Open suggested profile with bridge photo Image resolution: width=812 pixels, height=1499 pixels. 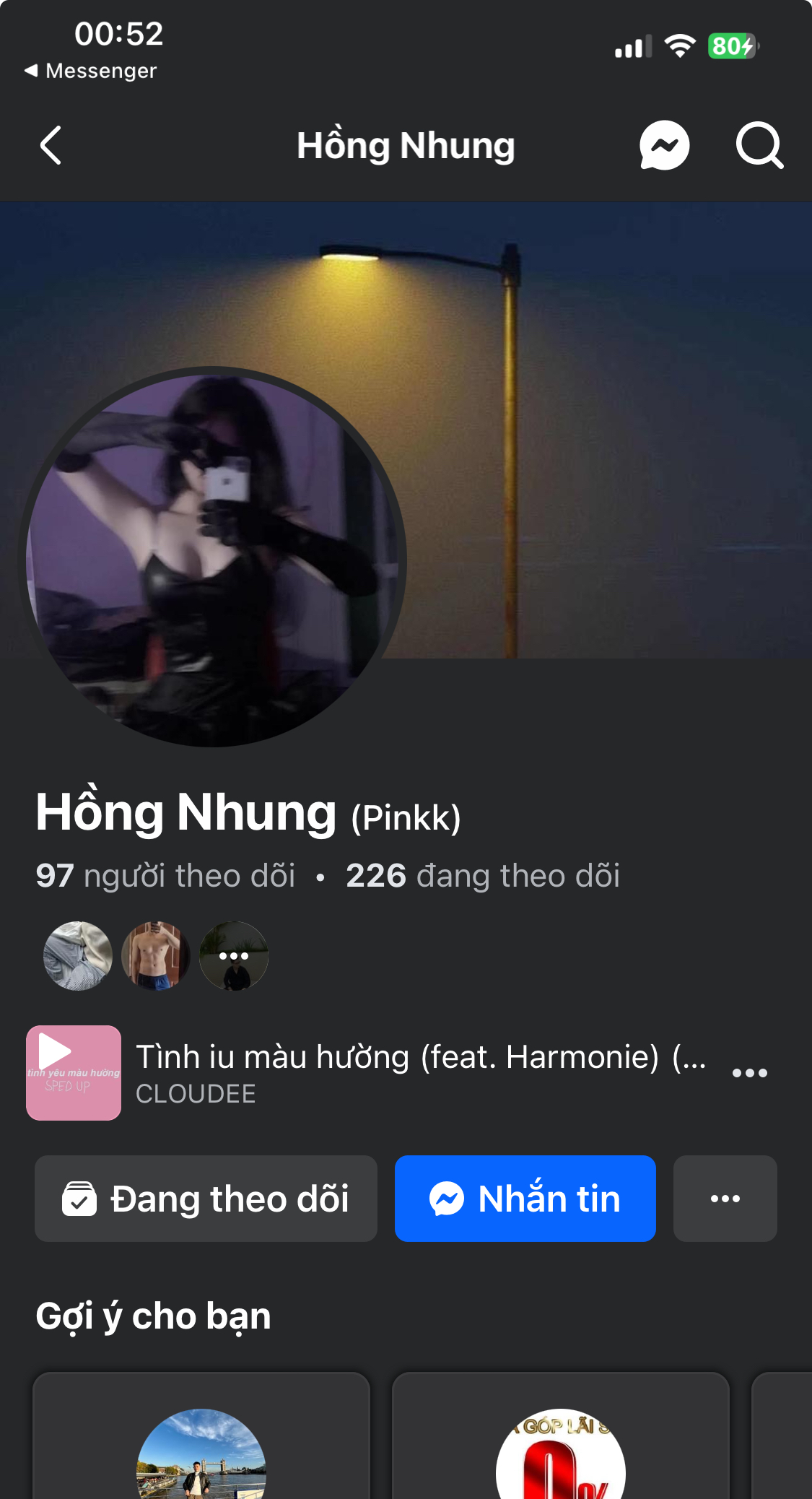click(201, 1451)
